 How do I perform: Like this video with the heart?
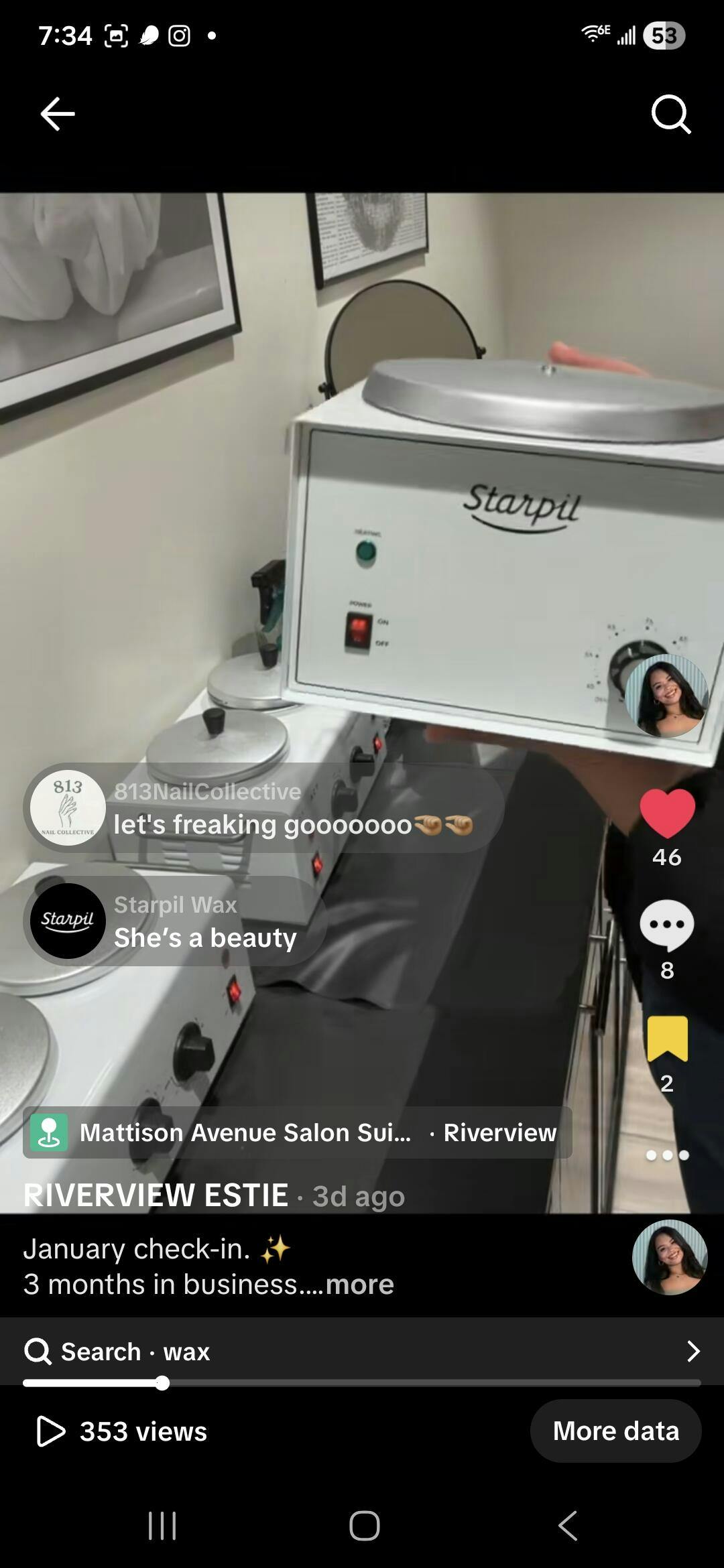point(667,813)
